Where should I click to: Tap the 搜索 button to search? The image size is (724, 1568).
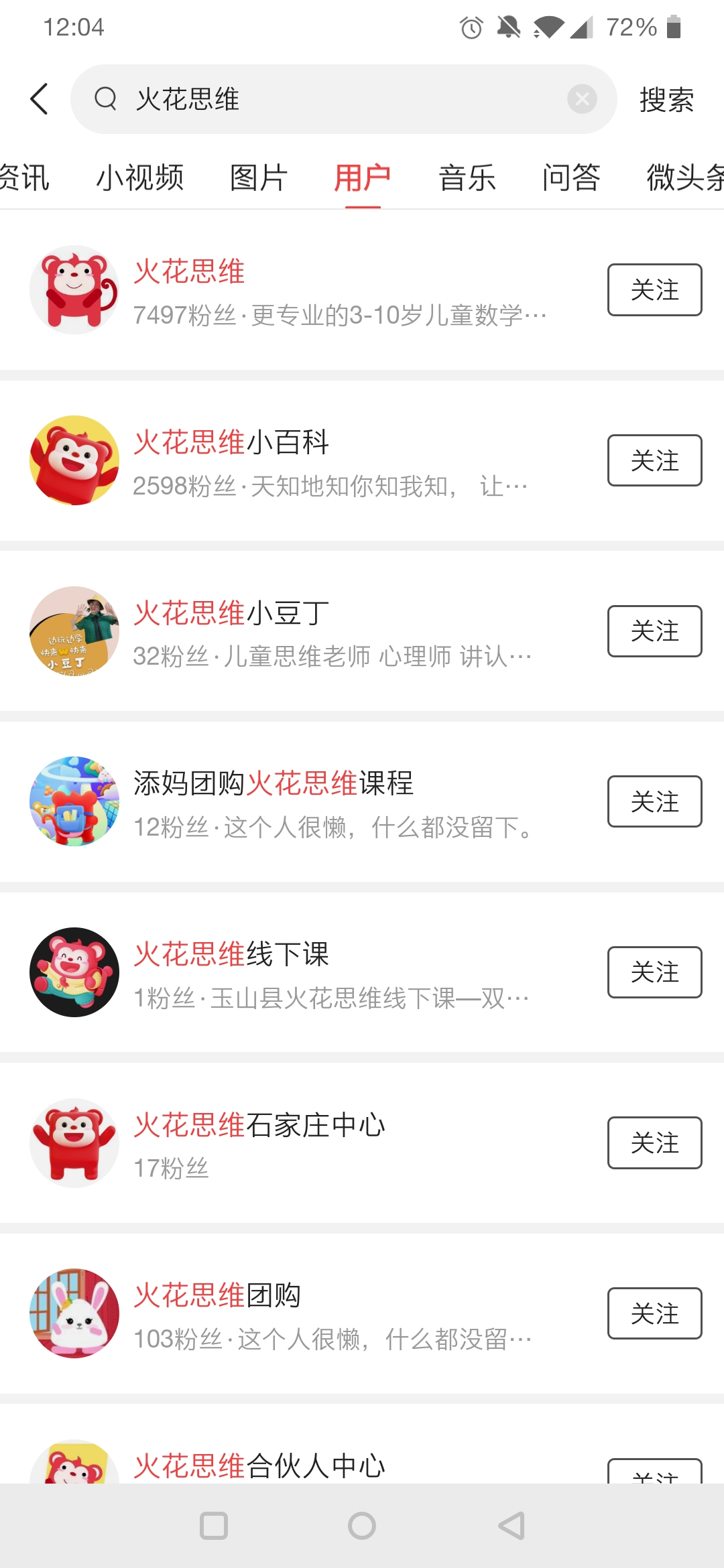[666, 99]
